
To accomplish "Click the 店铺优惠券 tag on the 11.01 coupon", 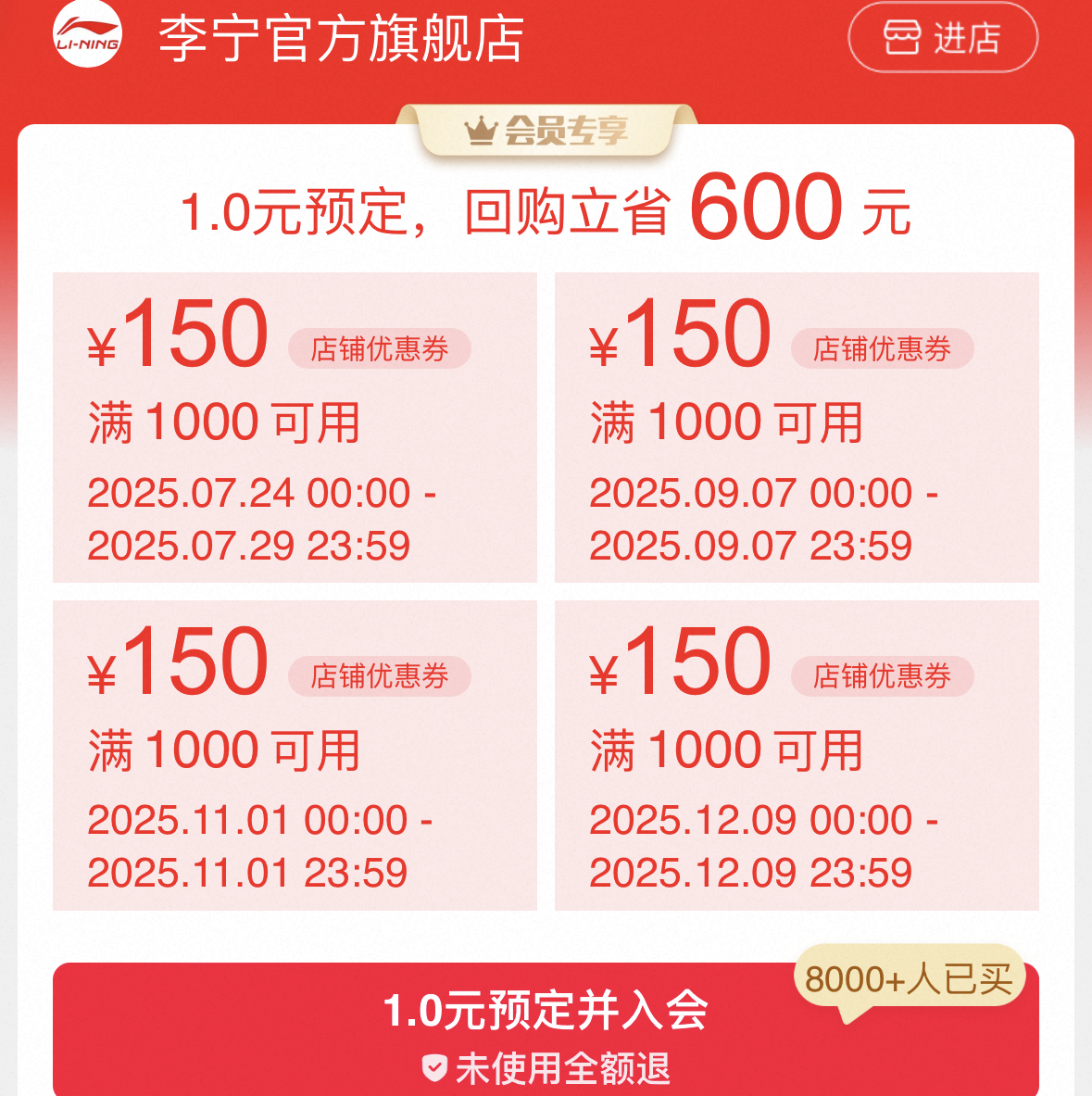I will [380, 676].
